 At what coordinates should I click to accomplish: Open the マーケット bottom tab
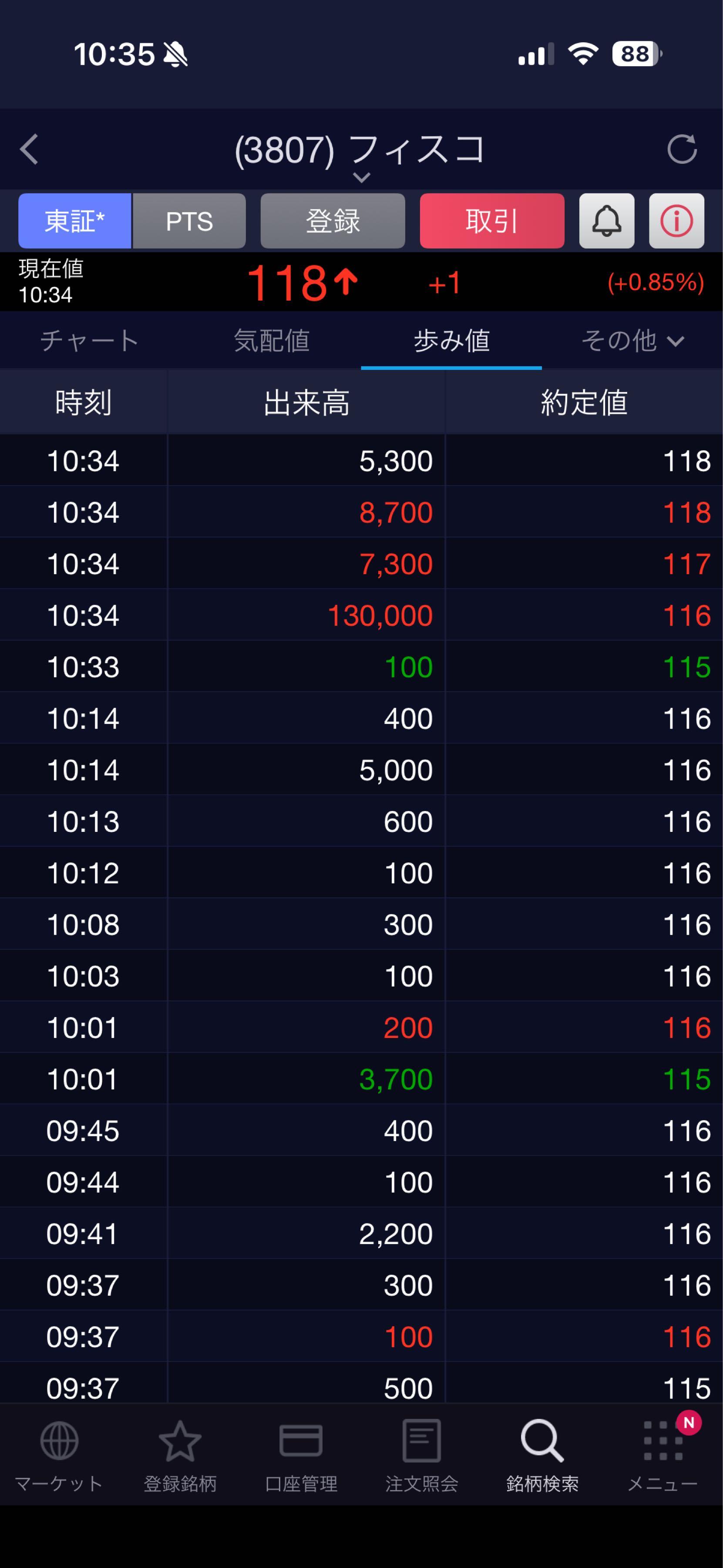pos(59,1455)
